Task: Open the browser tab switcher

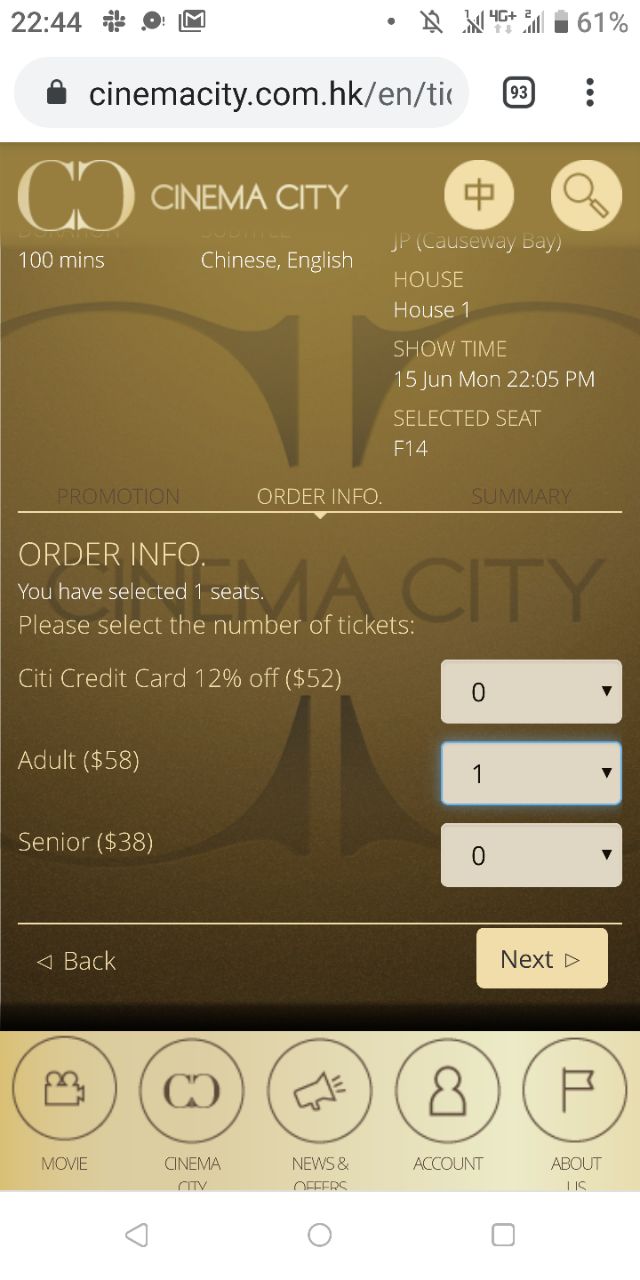Action: coord(518,93)
